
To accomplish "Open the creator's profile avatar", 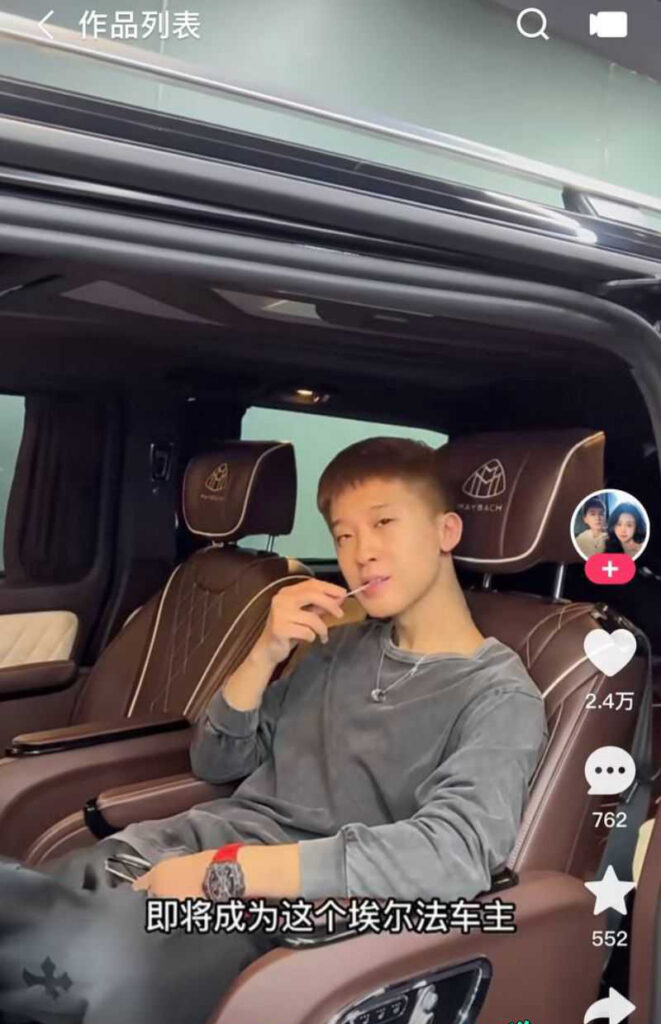I will click(610, 525).
